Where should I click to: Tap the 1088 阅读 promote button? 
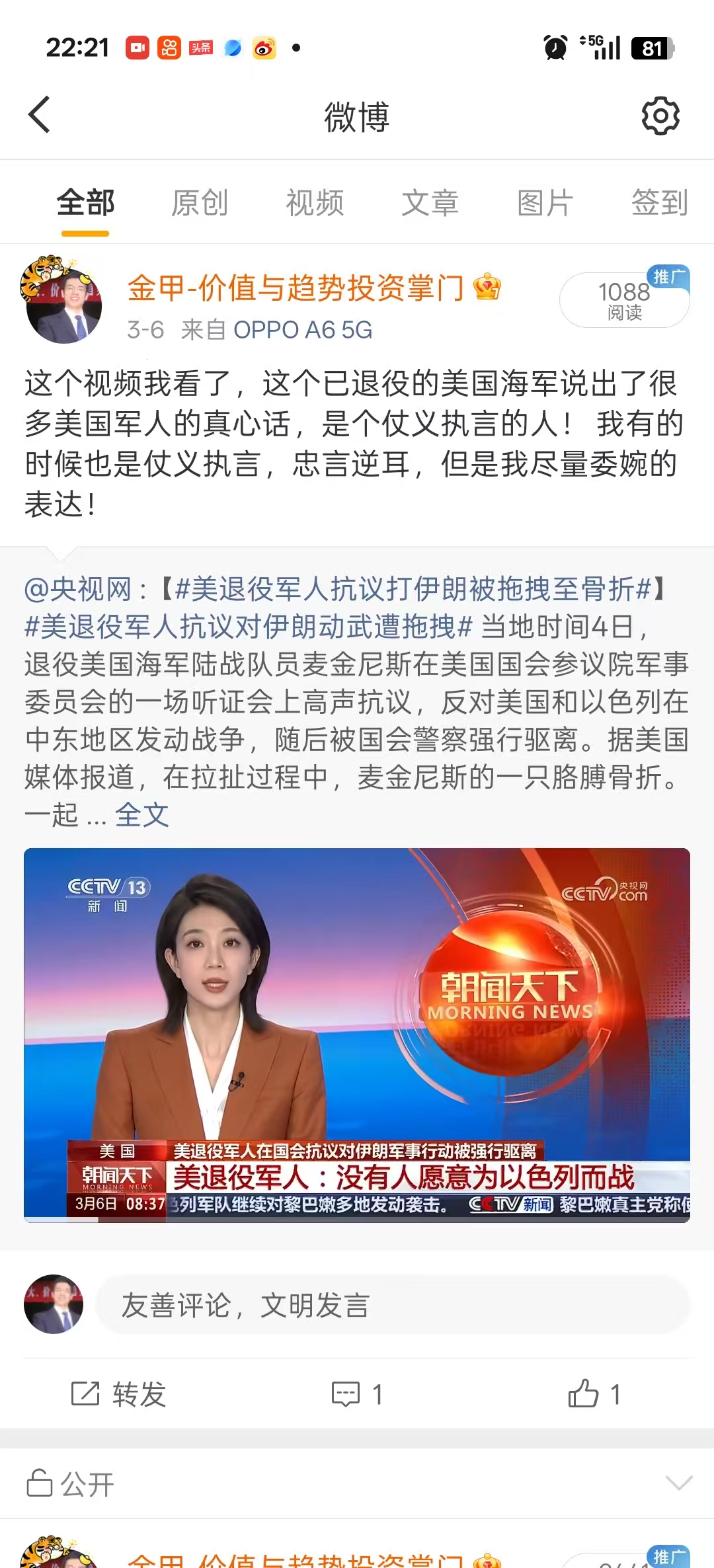[624, 300]
